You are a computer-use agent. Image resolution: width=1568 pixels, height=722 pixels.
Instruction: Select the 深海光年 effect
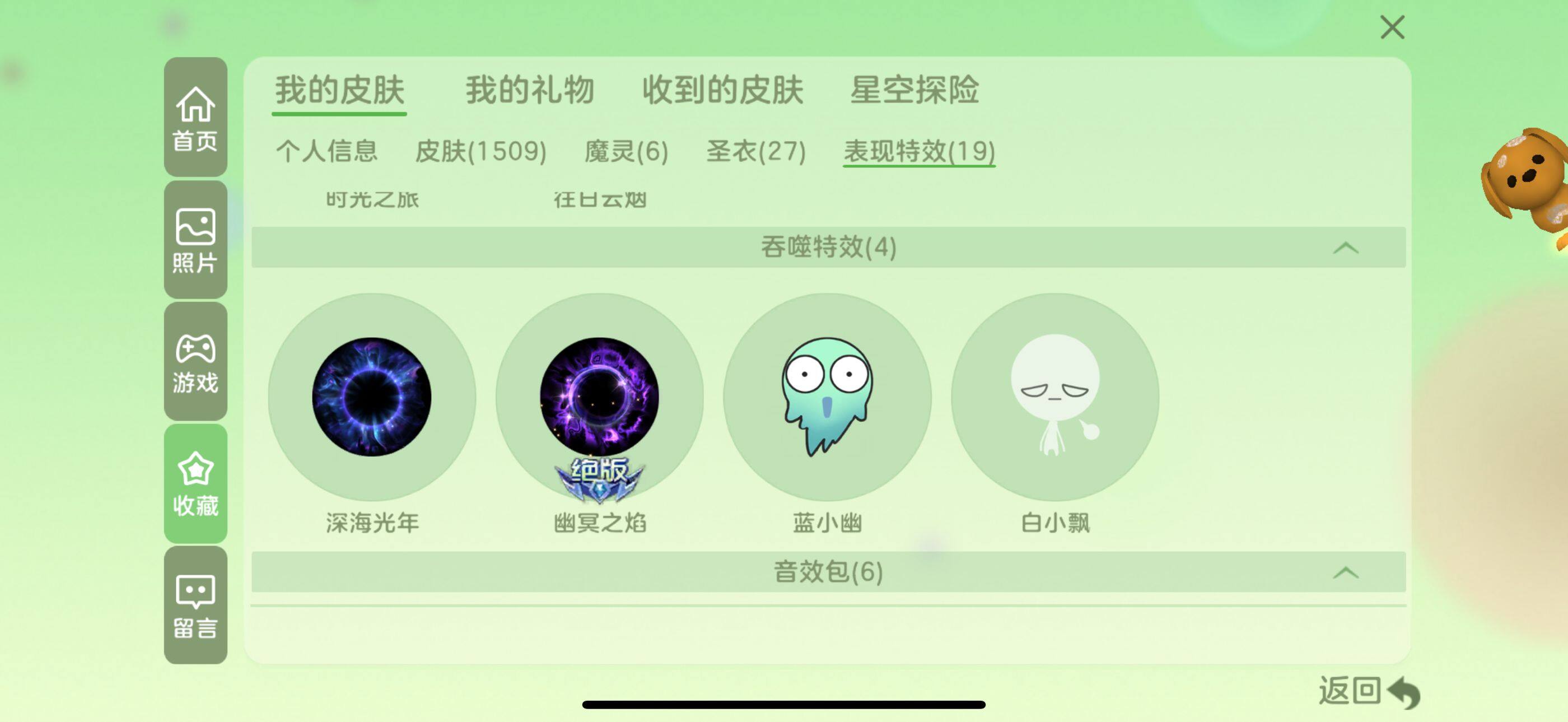click(371, 397)
